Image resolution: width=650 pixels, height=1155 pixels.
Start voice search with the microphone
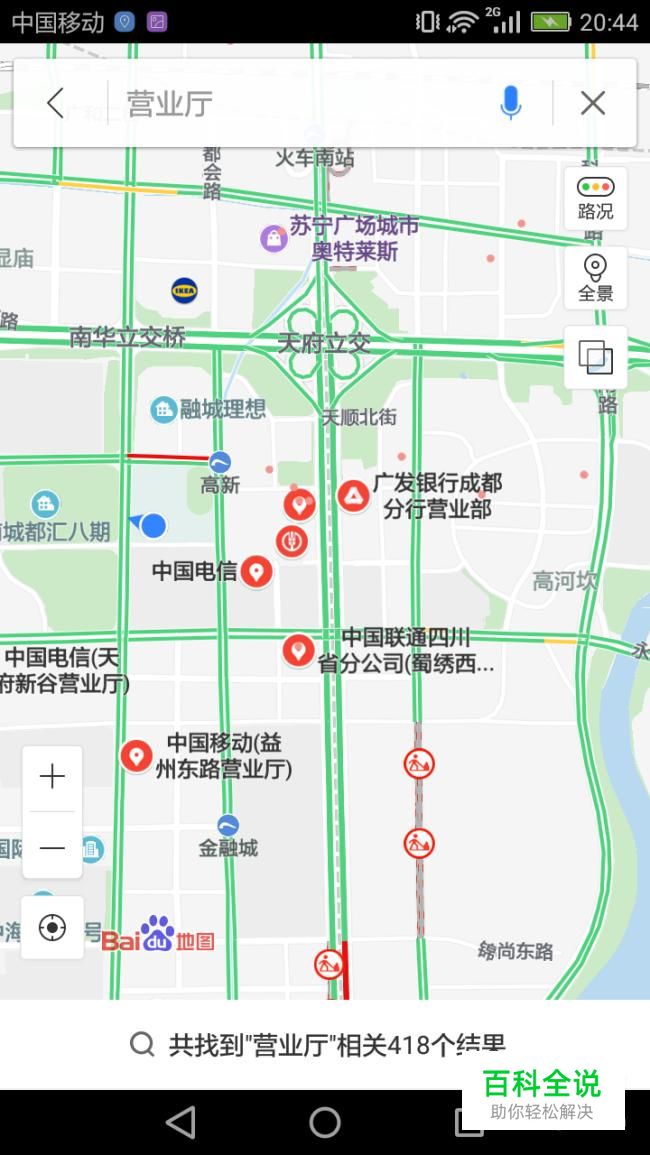tap(511, 103)
